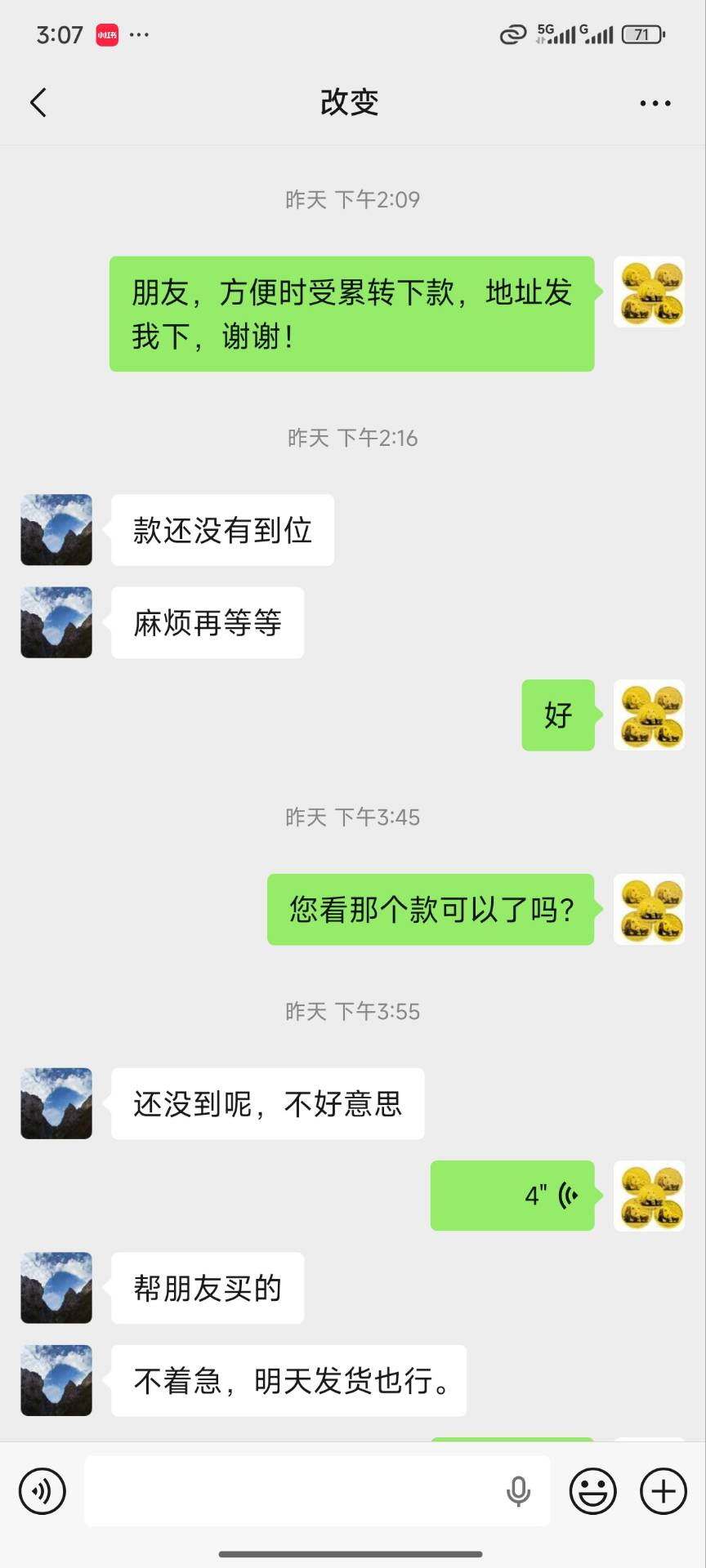Go back from the 改变 chat
This screenshot has height=1568, width=706.
(x=38, y=103)
